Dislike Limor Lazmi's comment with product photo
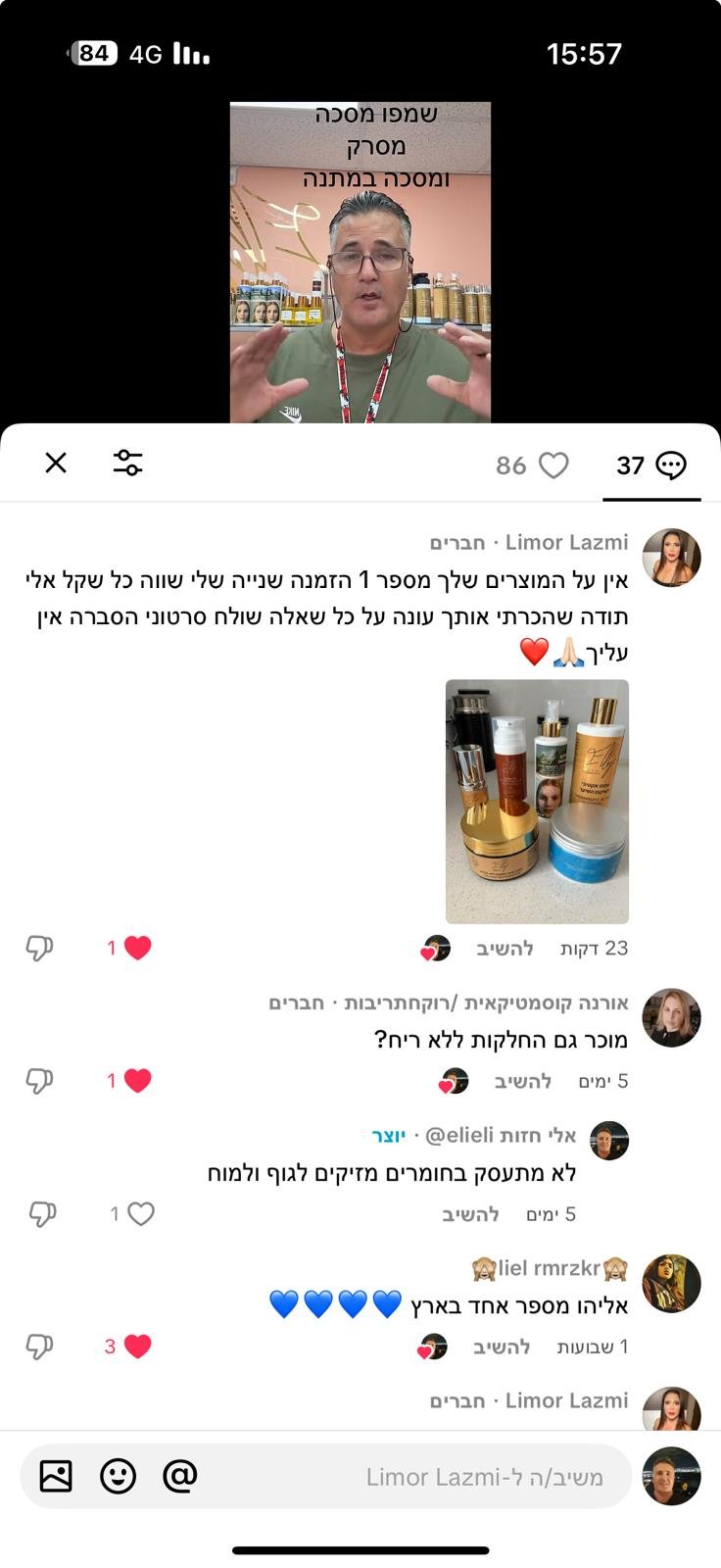Image resolution: width=721 pixels, height=1568 pixels. pos(39,948)
